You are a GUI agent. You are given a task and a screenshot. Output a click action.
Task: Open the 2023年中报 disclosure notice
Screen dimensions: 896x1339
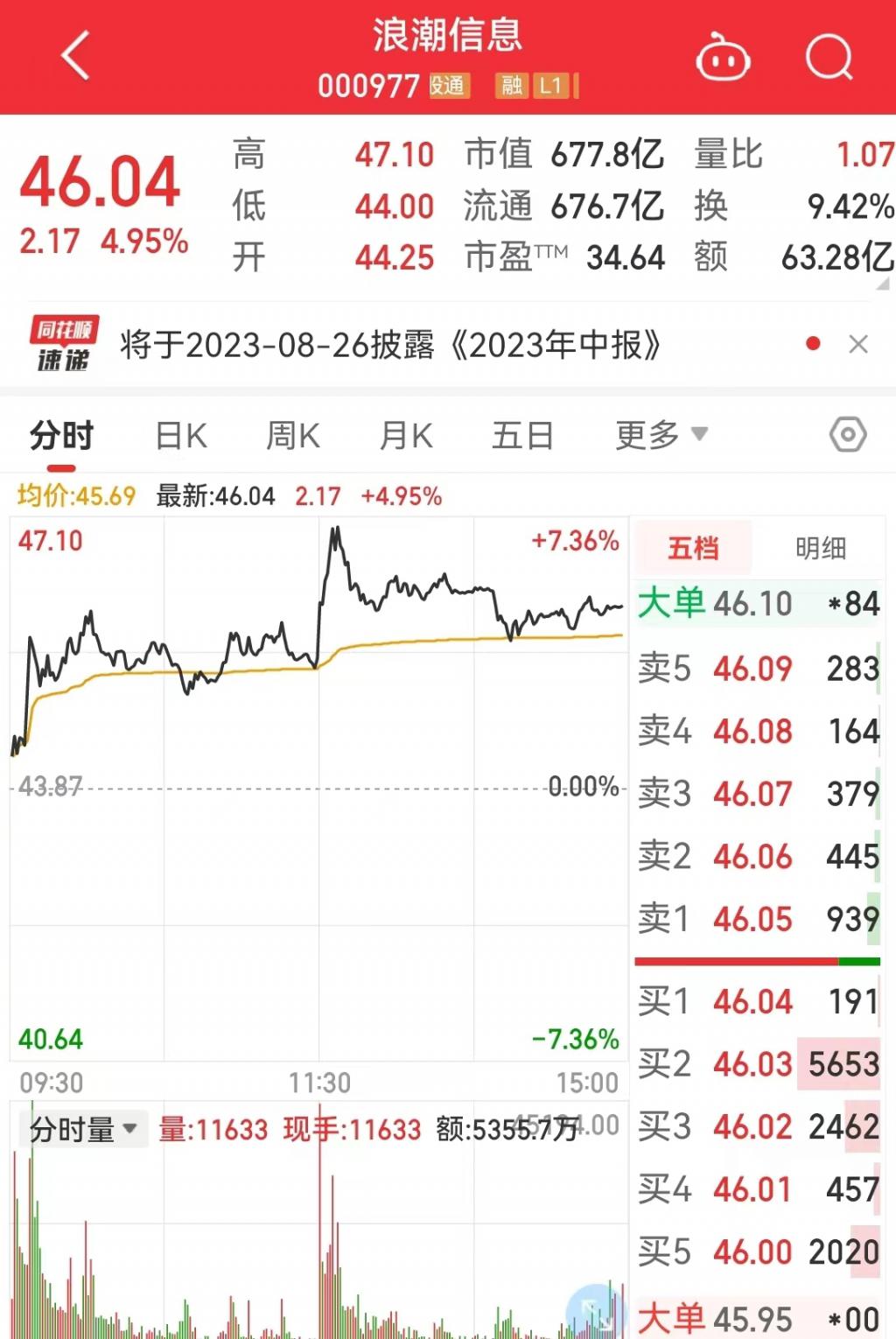(389, 345)
